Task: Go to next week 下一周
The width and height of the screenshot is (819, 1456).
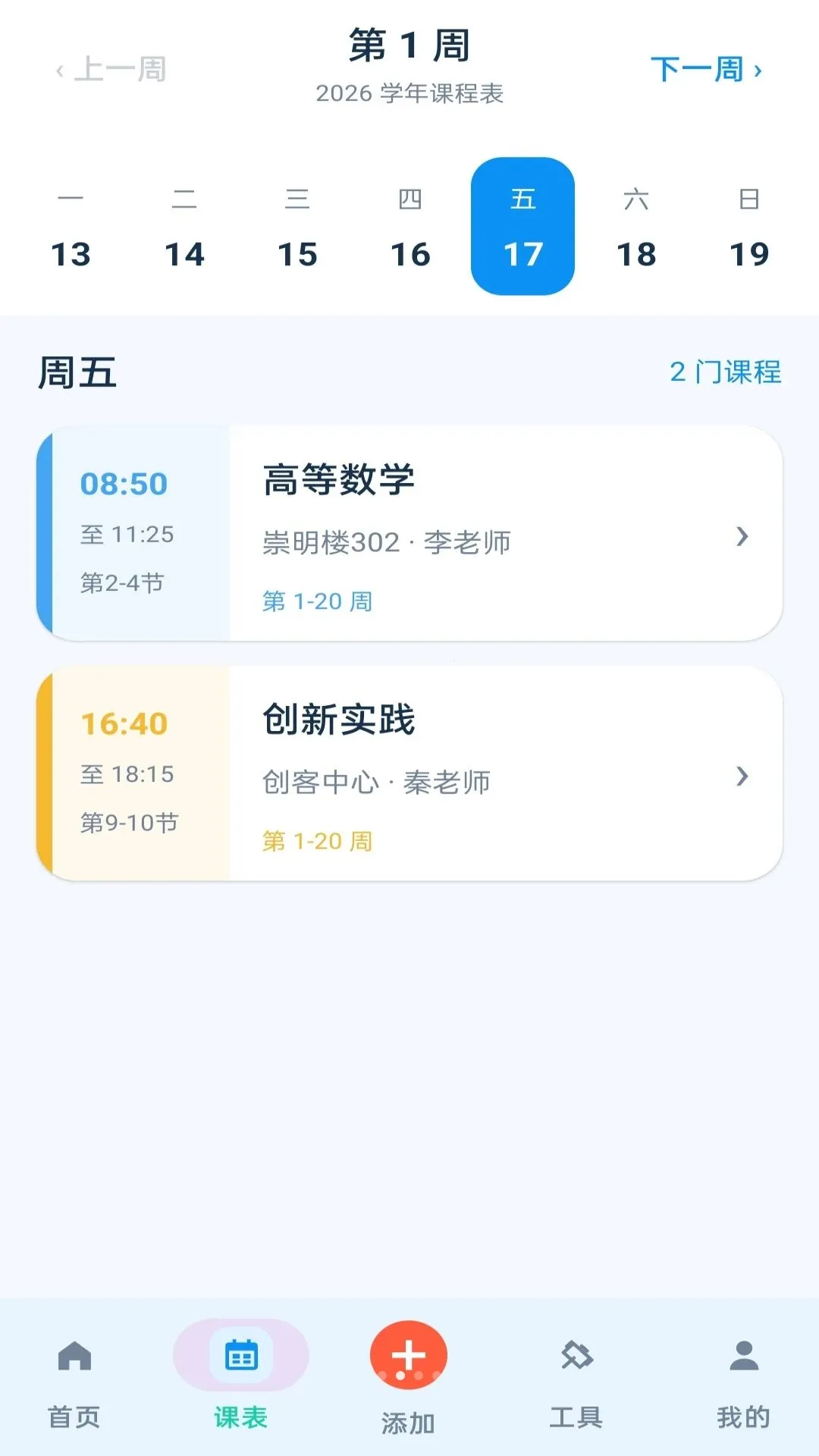Action: (707, 70)
